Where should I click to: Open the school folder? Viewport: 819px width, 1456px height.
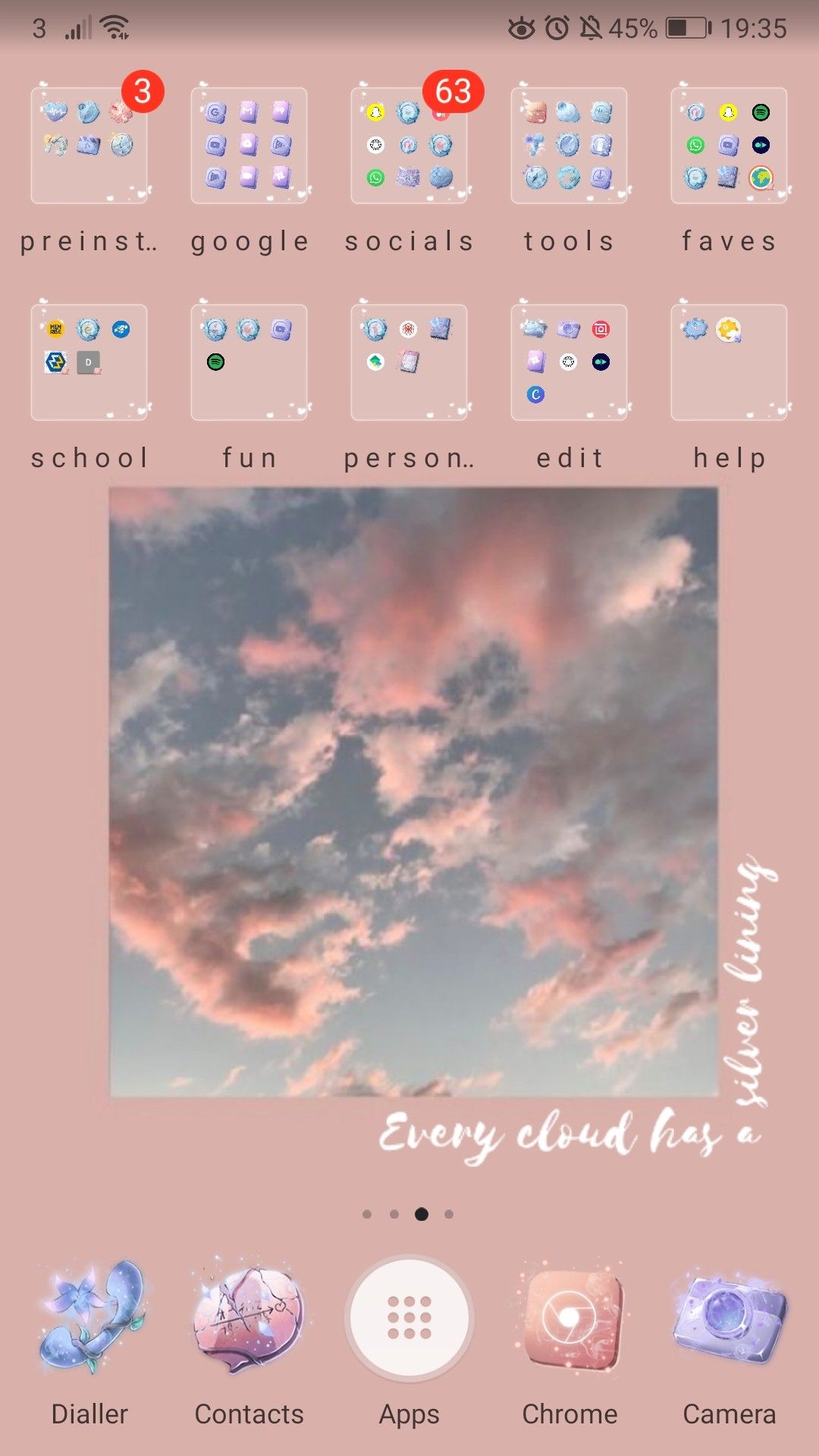[89, 362]
